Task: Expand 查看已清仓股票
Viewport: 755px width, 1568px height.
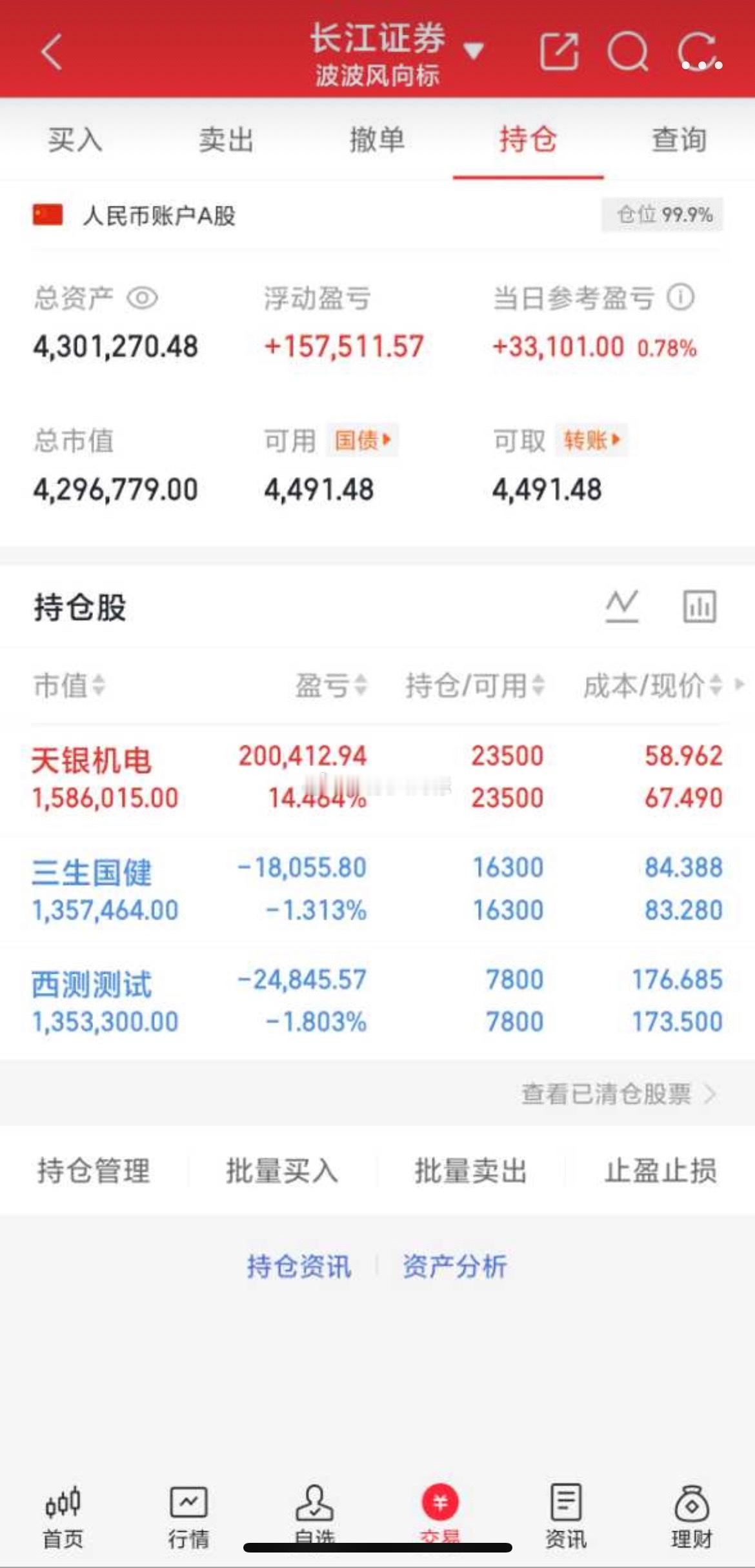Action: [x=607, y=1094]
